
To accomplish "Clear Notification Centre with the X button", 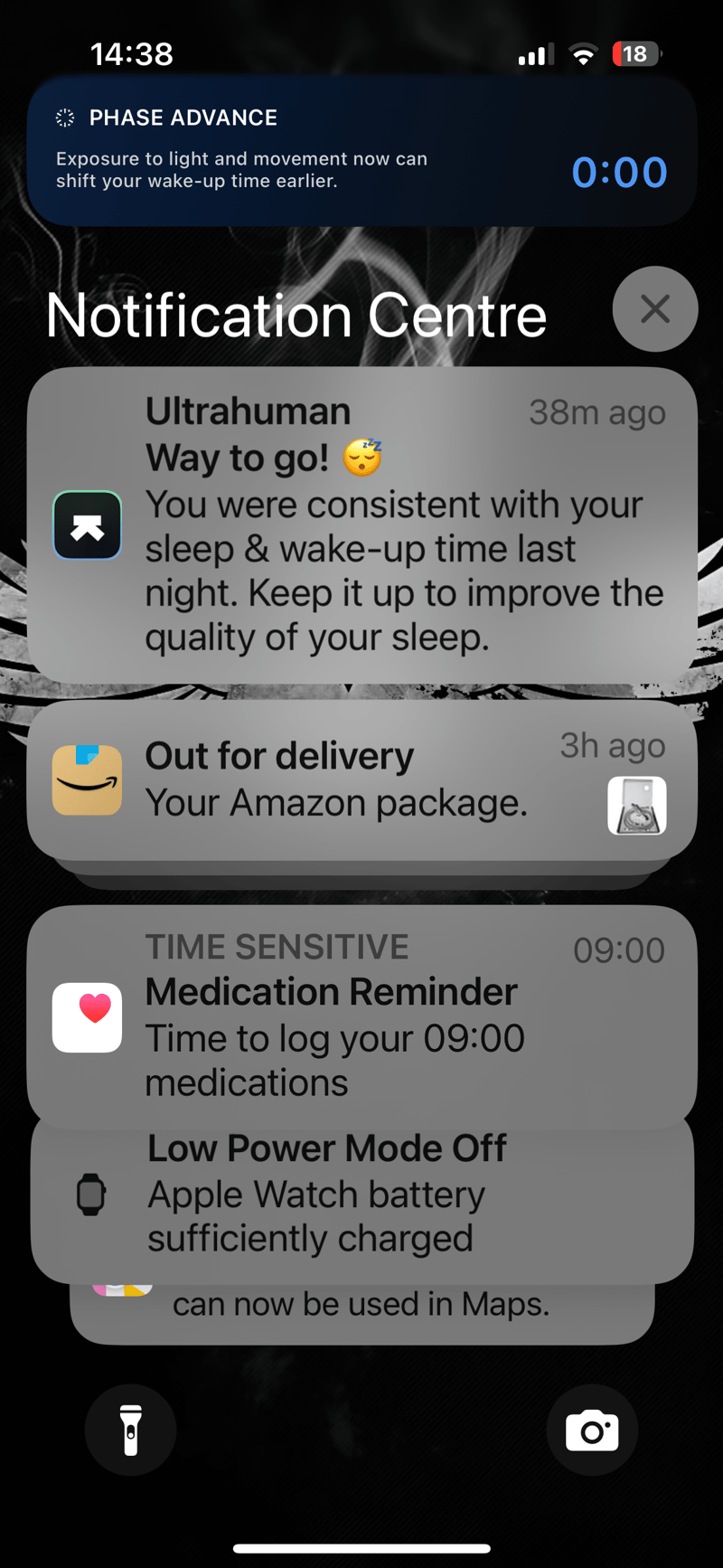I will (654, 309).
